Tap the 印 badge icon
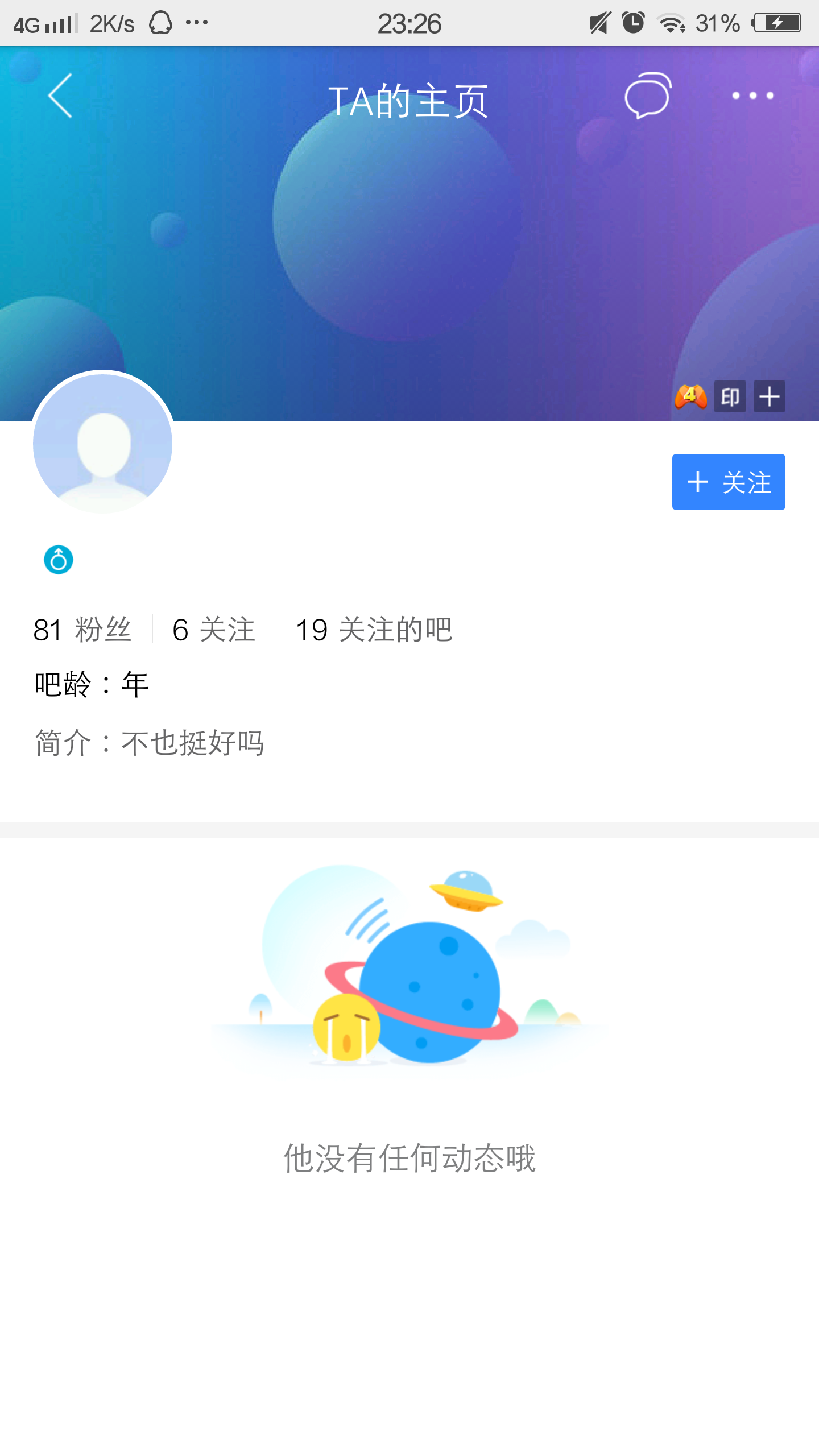 [730, 396]
